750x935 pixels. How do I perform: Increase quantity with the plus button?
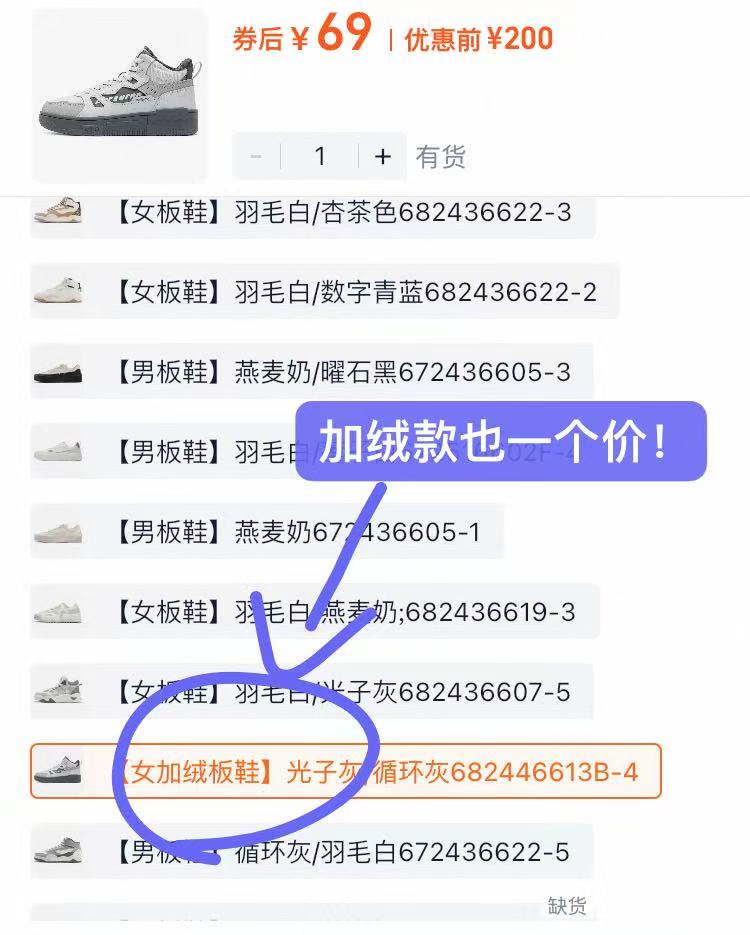[382, 156]
